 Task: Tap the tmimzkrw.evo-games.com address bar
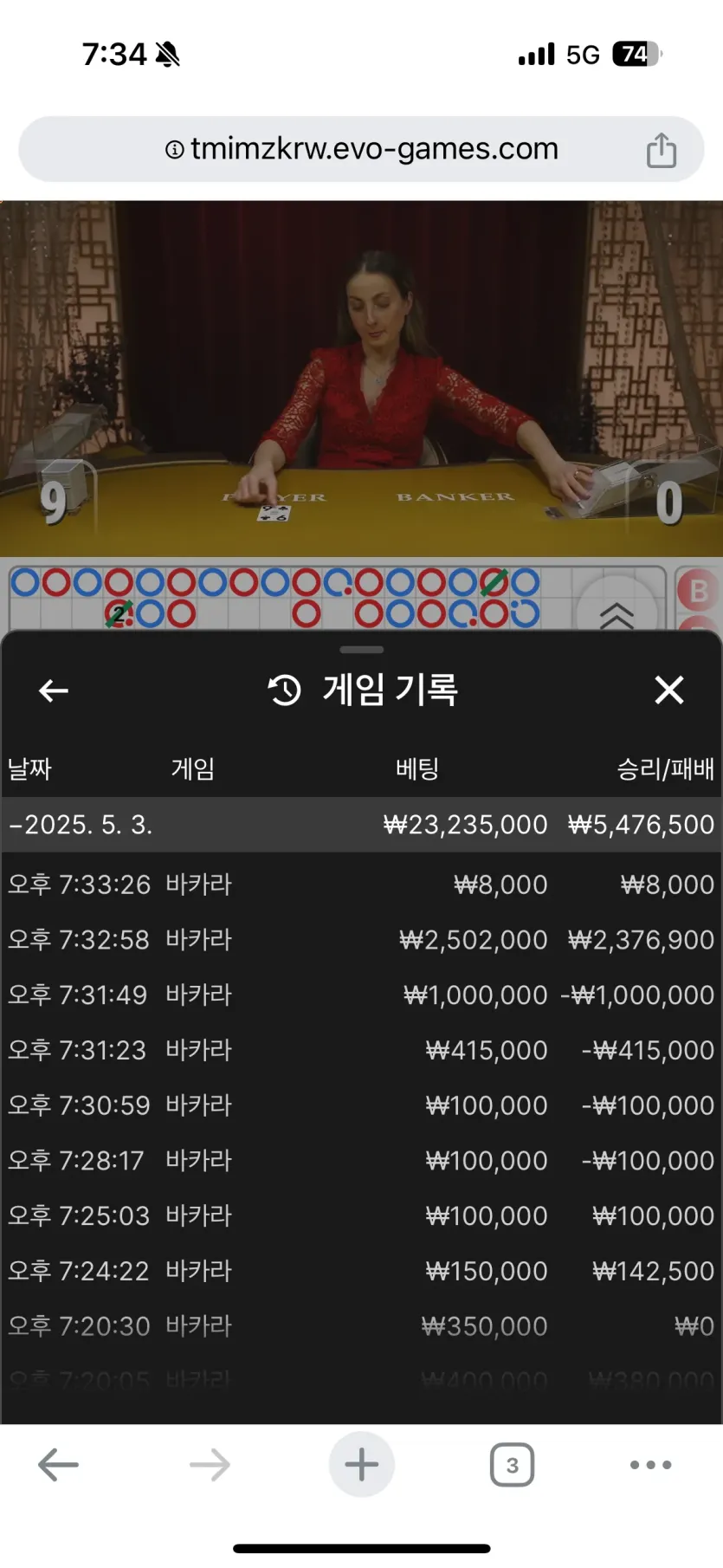[x=361, y=149]
